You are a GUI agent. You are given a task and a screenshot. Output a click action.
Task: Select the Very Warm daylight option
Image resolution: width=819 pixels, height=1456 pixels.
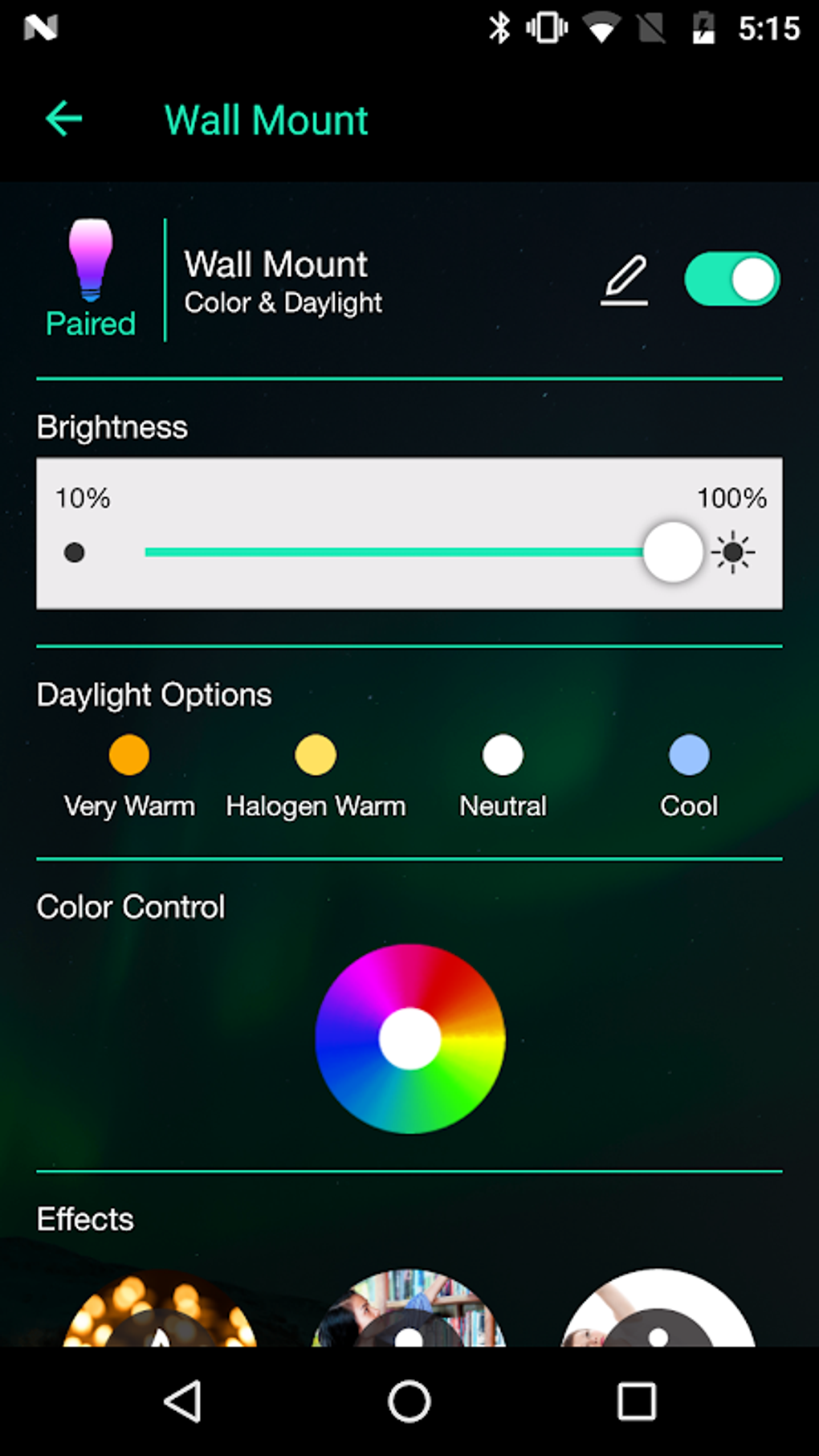tap(128, 753)
